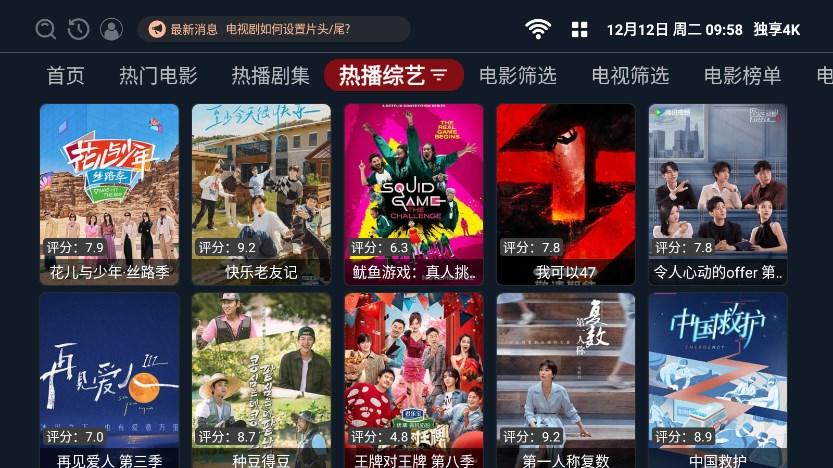833x468 pixels.
Task: Open 种豆得豆 show card
Action: pyautogui.click(x=261, y=380)
